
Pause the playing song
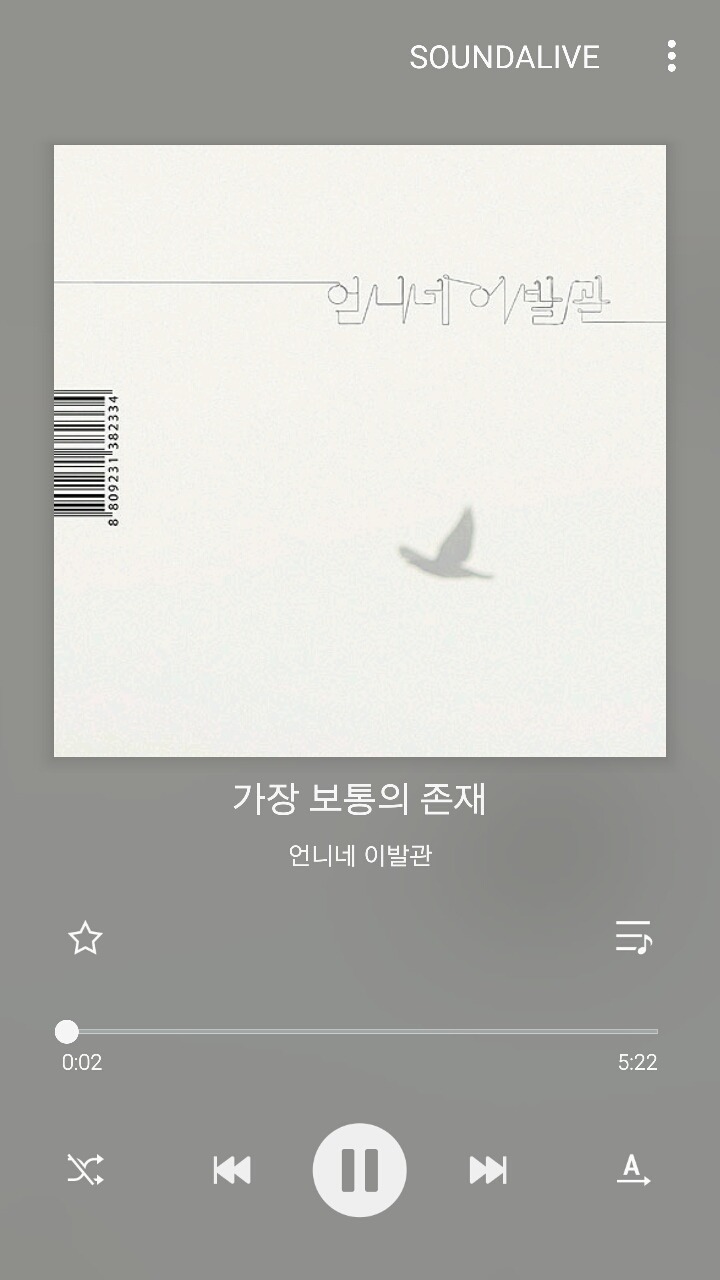pos(360,1169)
